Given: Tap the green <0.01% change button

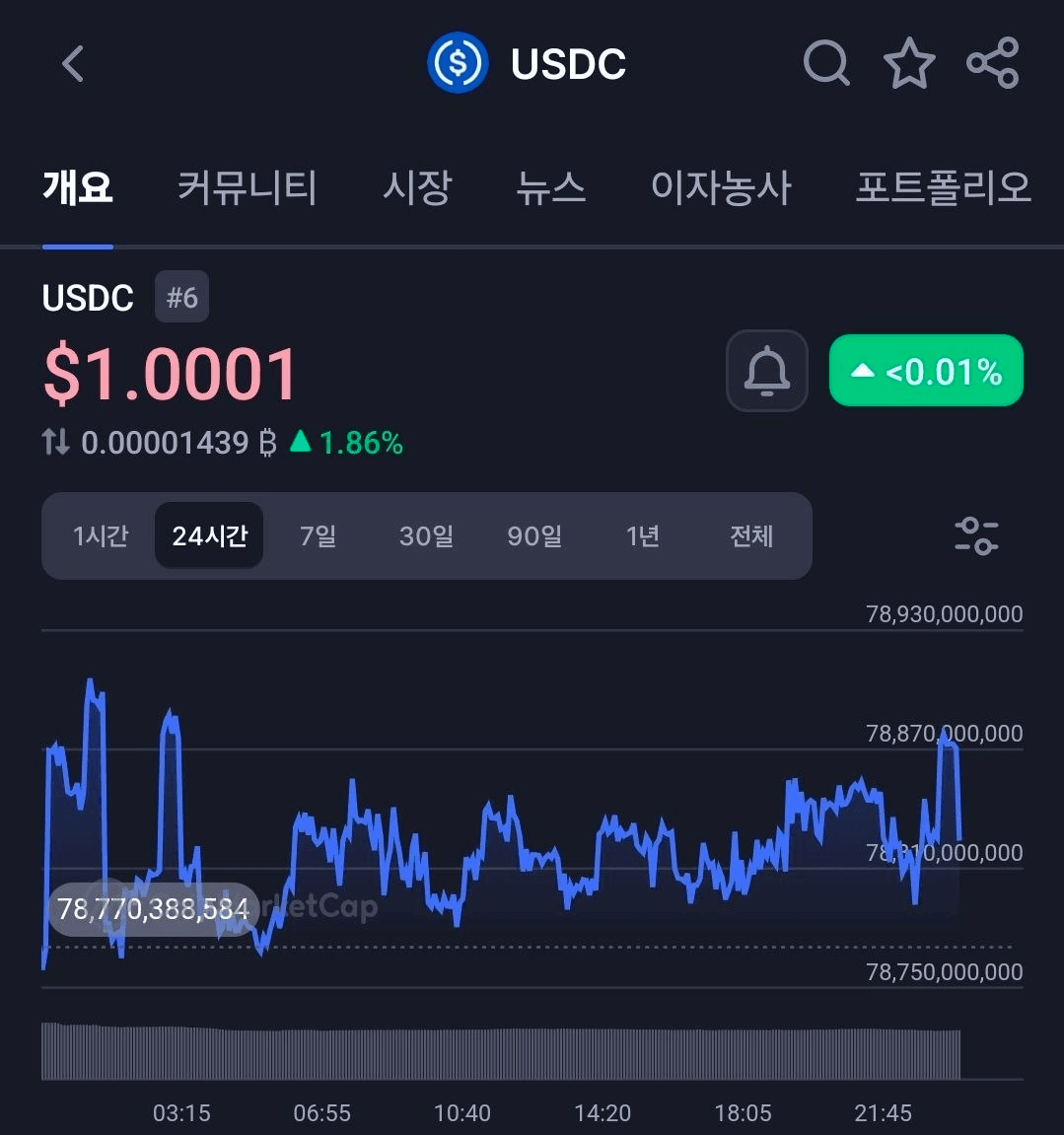Looking at the screenshot, I should [x=926, y=371].
